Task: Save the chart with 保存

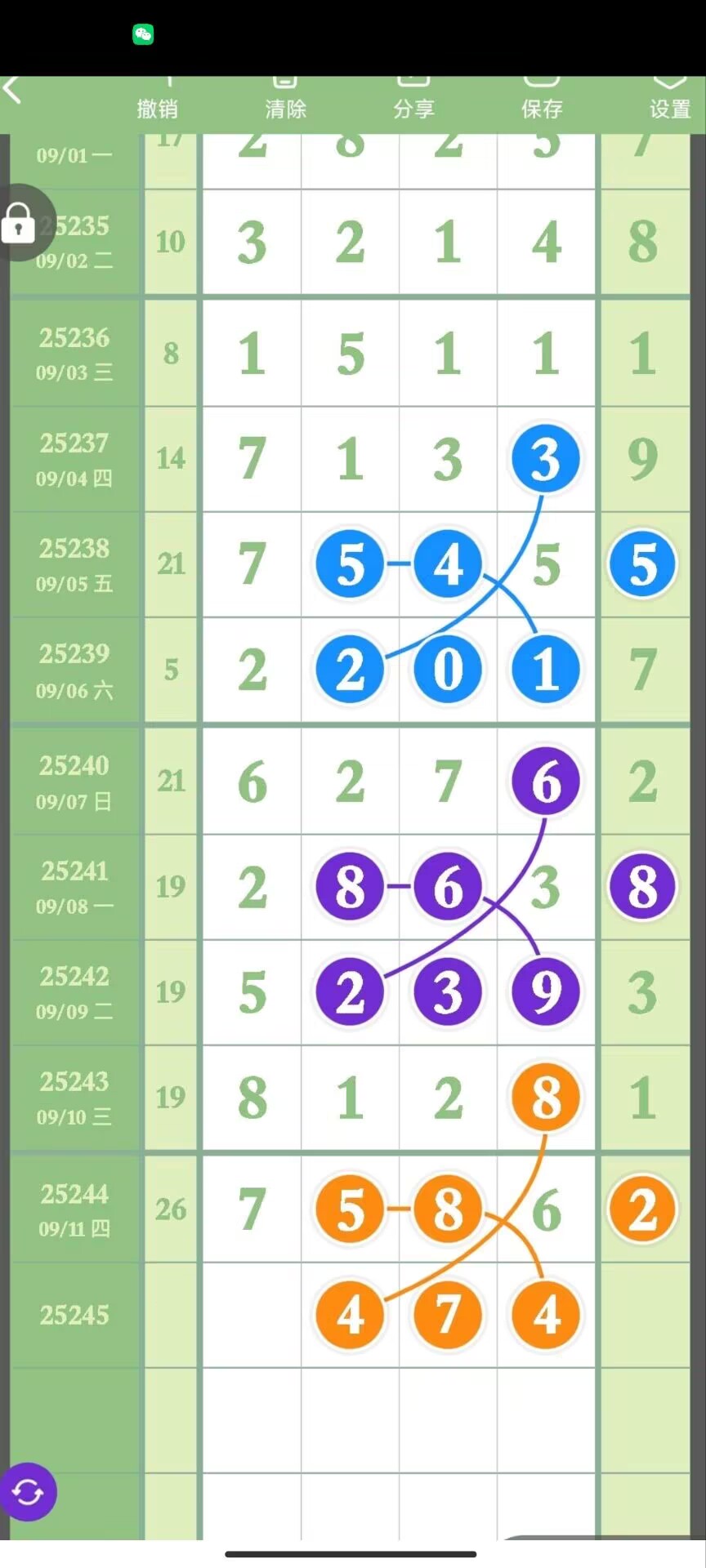Action: click(542, 100)
